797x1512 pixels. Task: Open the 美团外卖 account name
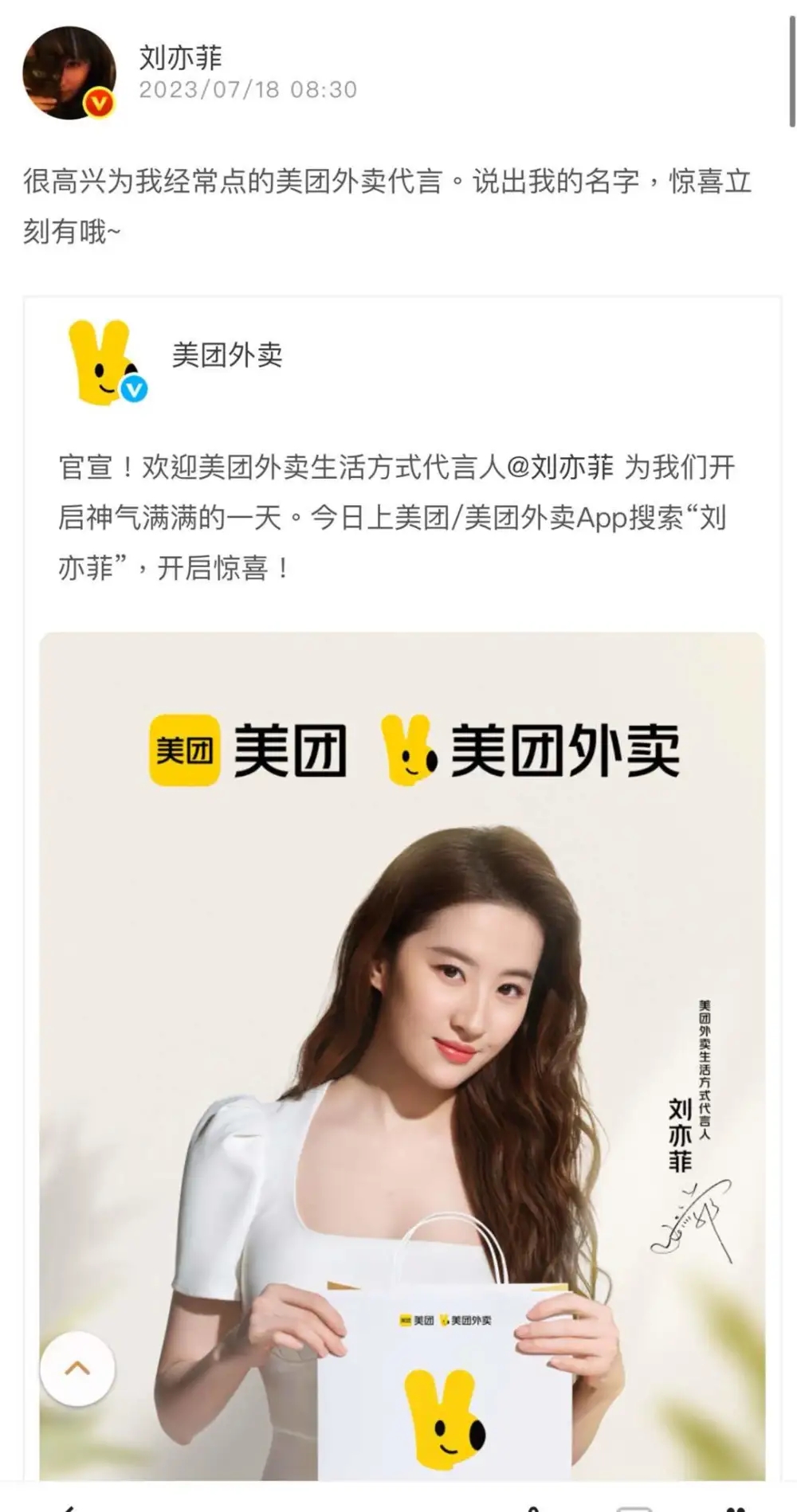[x=227, y=355]
